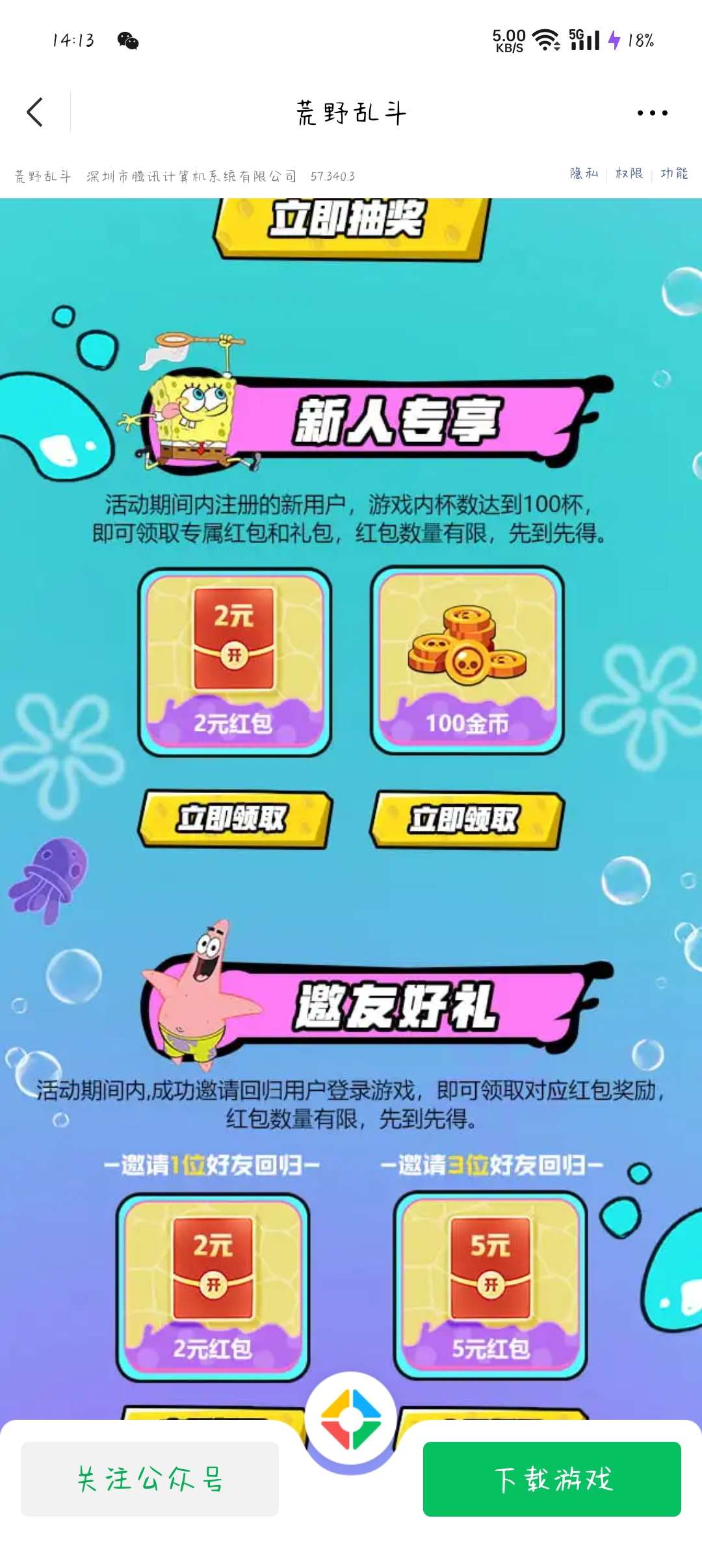702x1568 pixels.
Task: Tap the 关注公众号 follow button
Action: tap(149, 1479)
